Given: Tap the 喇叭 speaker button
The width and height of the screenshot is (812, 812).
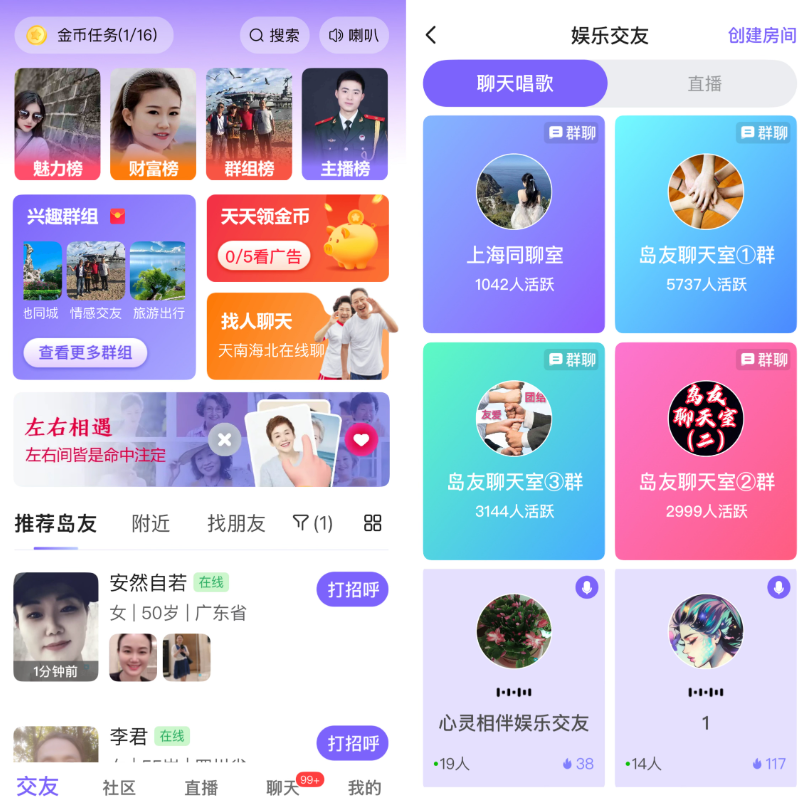Looking at the screenshot, I should click(354, 35).
